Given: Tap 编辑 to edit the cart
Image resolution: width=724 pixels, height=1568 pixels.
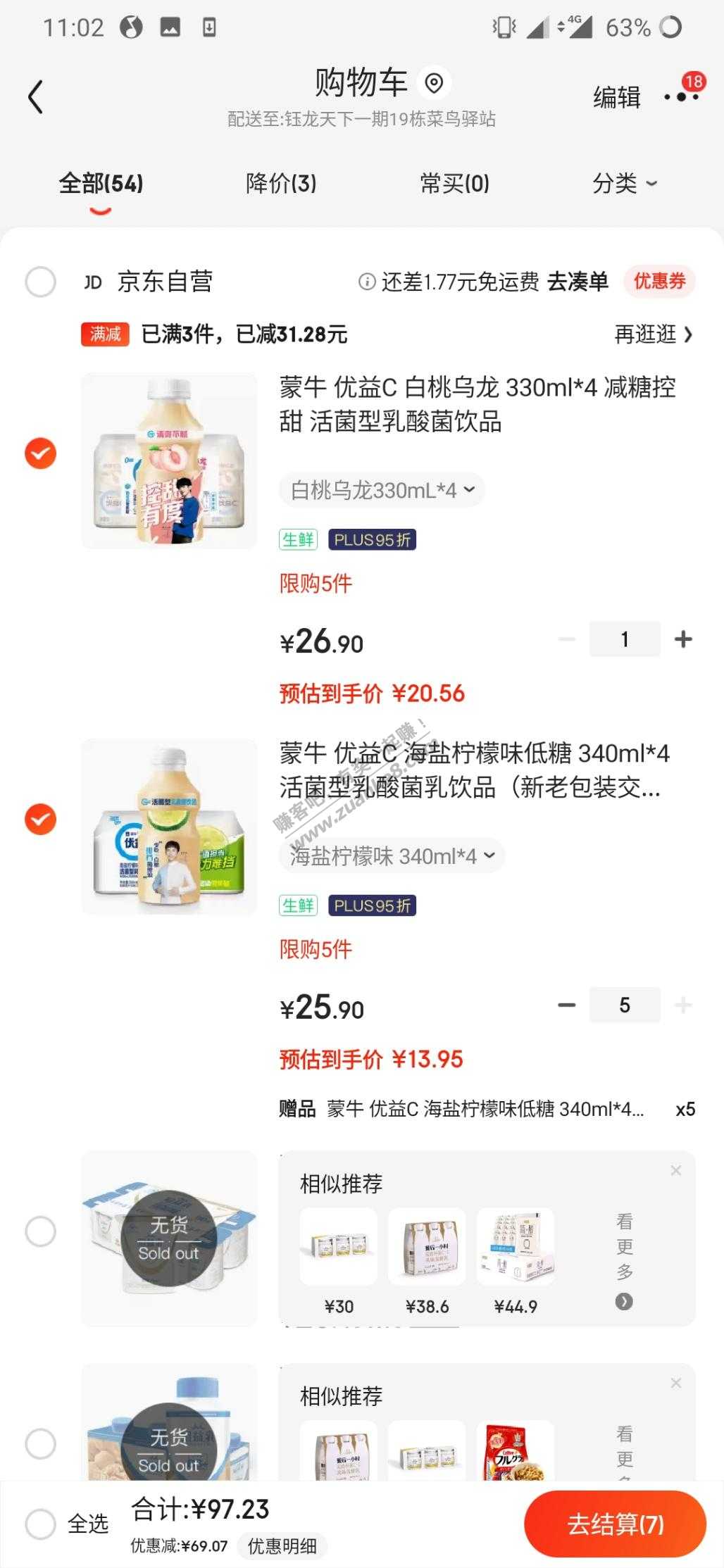Looking at the screenshot, I should (616, 97).
